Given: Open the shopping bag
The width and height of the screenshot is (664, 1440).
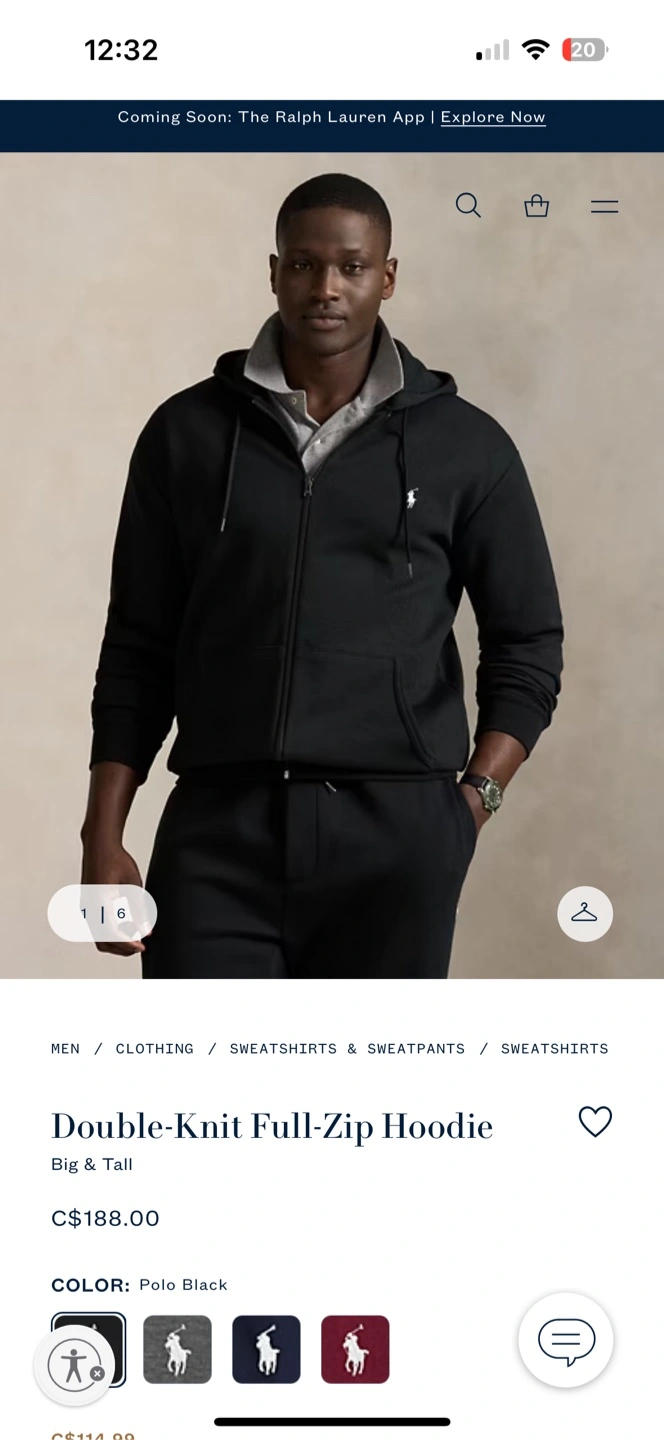Looking at the screenshot, I should pos(537,206).
